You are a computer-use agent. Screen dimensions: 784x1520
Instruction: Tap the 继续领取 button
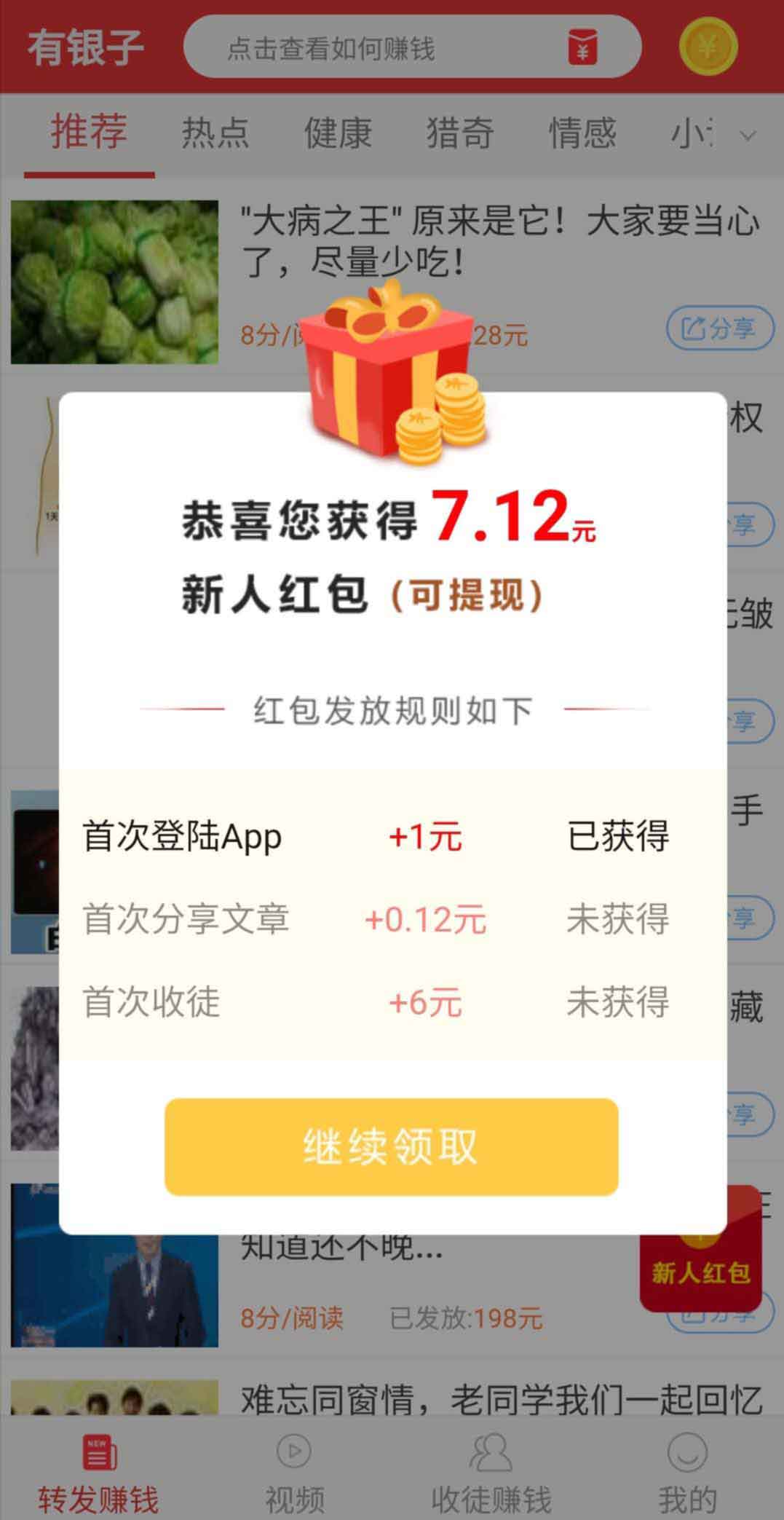(x=391, y=1146)
